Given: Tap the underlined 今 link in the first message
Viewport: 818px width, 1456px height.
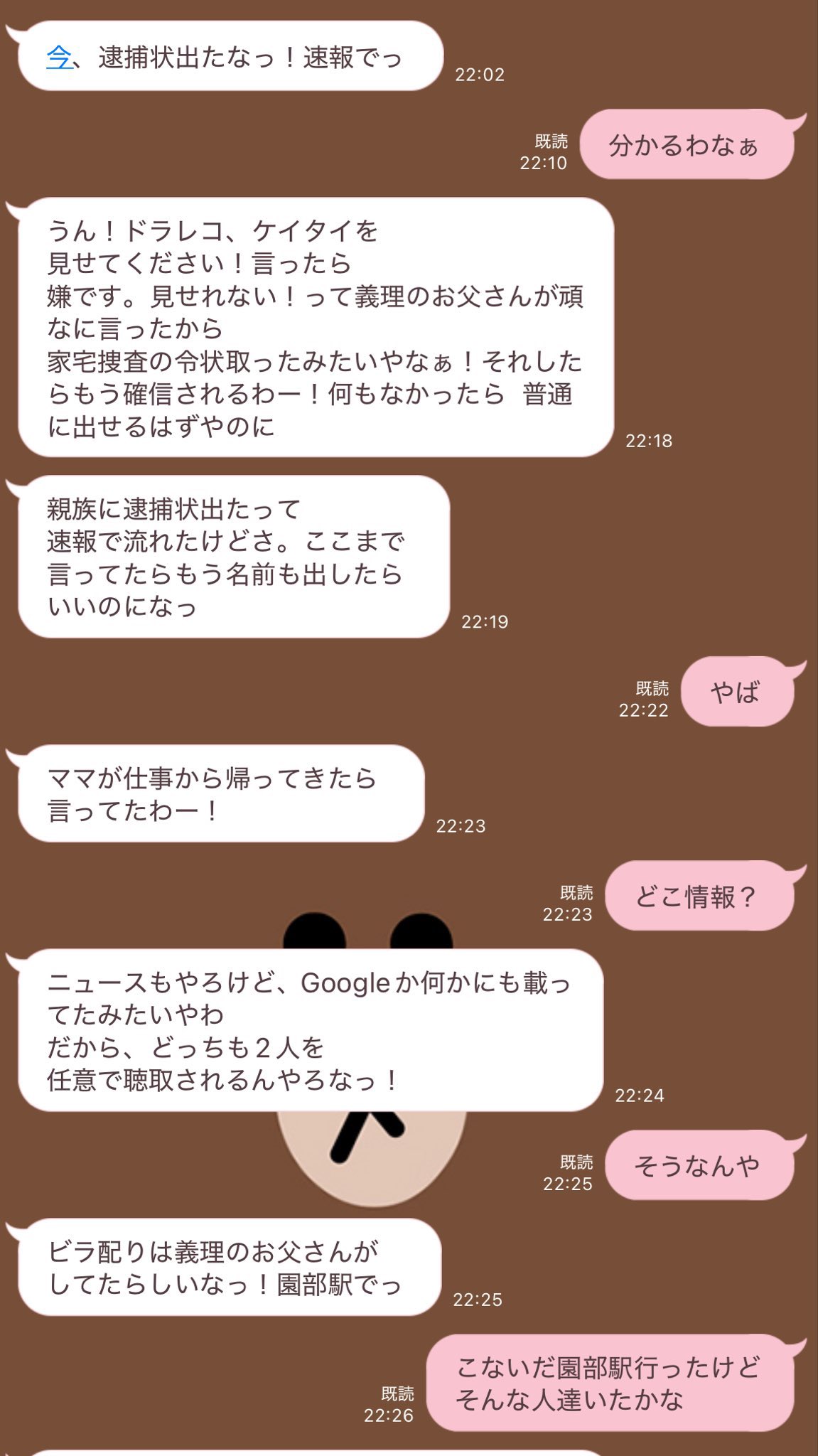Looking at the screenshot, I should pos(60,57).
